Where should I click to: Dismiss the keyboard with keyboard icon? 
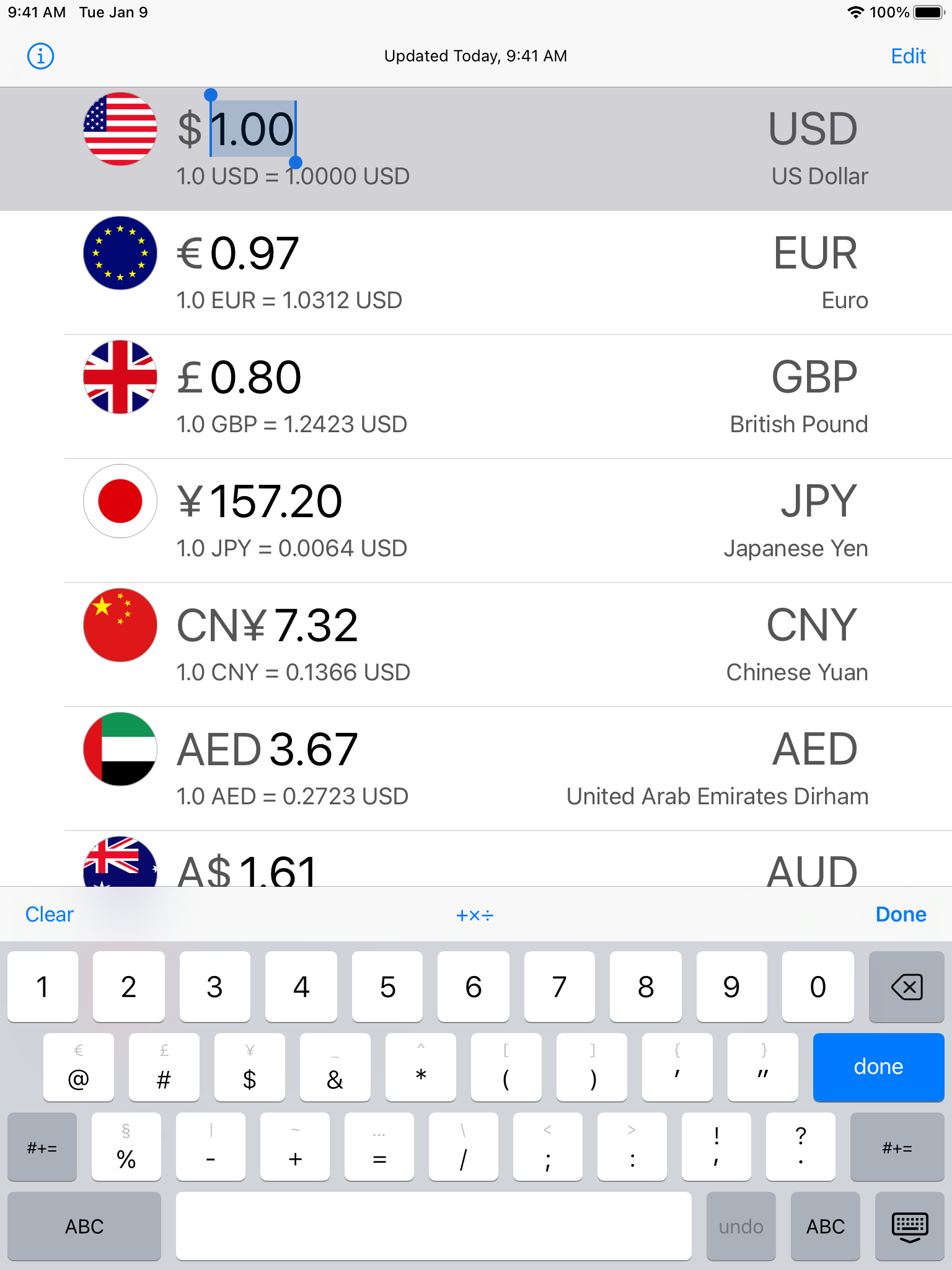click(x=909, y=1227)
